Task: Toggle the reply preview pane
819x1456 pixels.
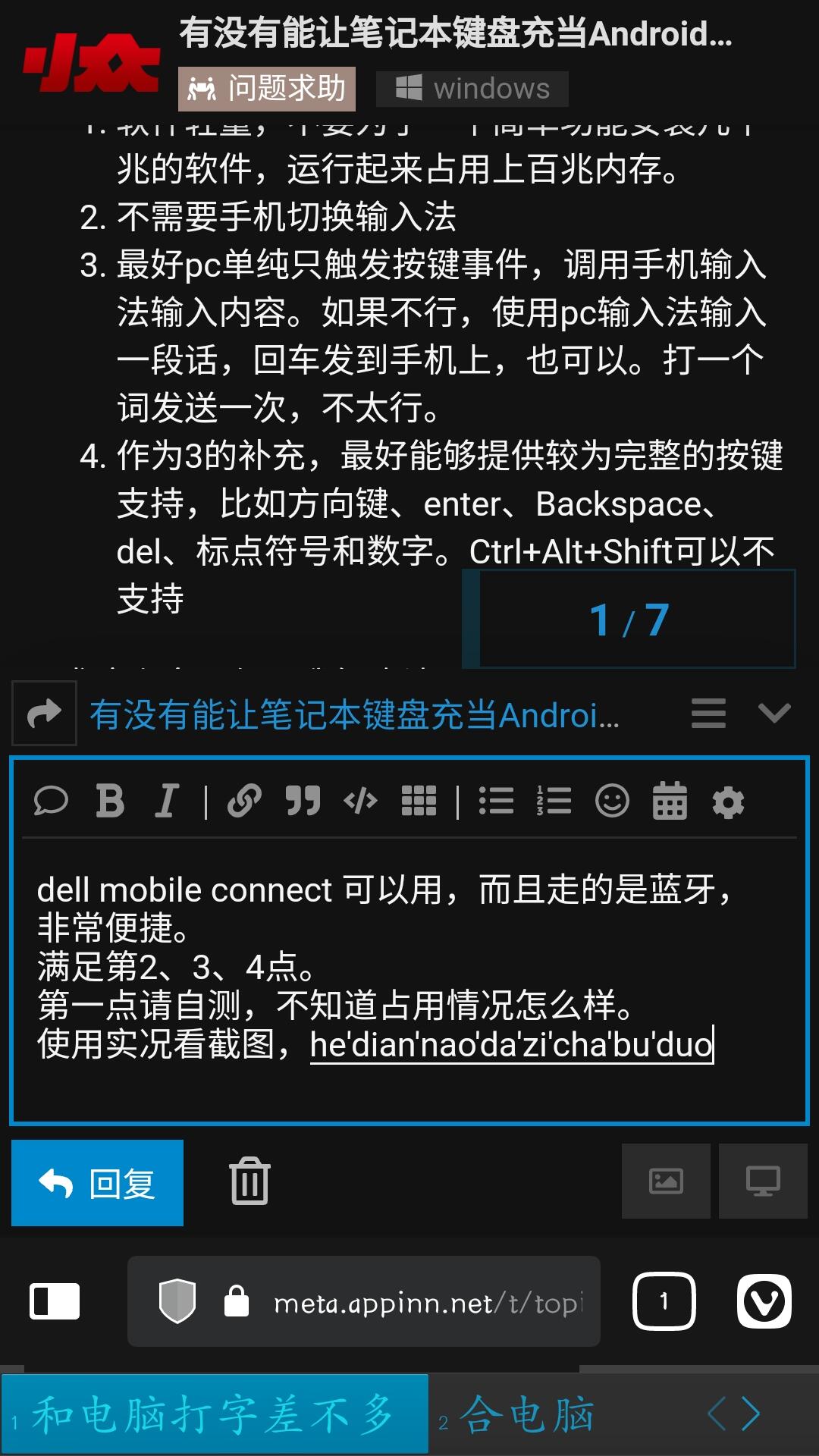Action: click(762, 1181)
